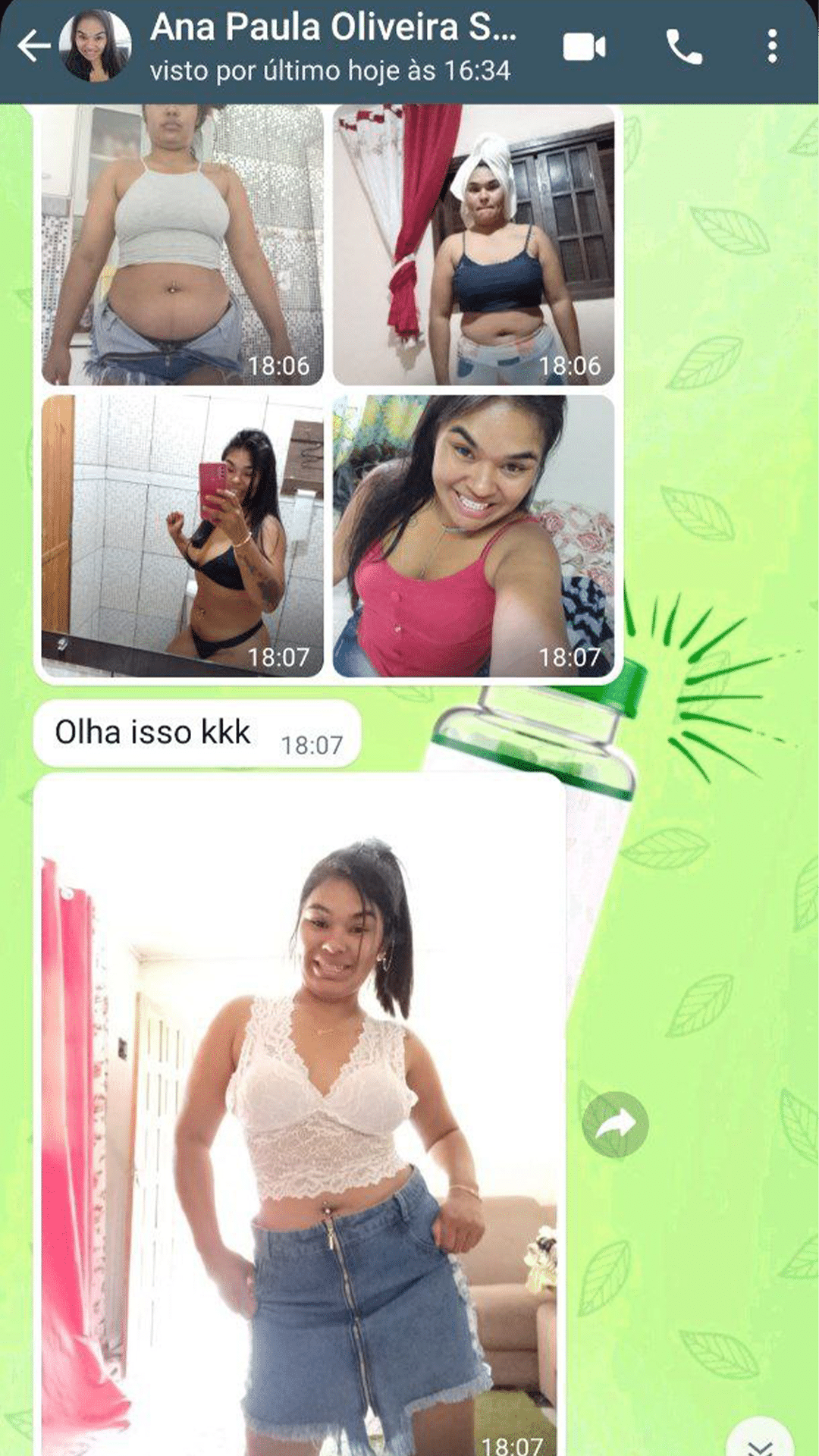This screenshot has width=819, height=1456.
Task: Forward the large photo with arrow button
Action: tap(615, 1124)
